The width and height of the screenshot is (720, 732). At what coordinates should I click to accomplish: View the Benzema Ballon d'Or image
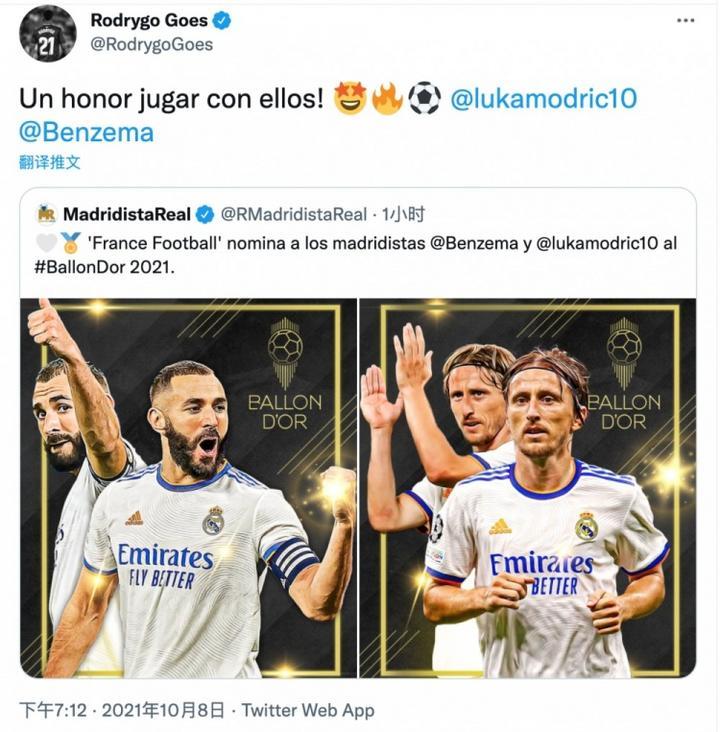188,488
